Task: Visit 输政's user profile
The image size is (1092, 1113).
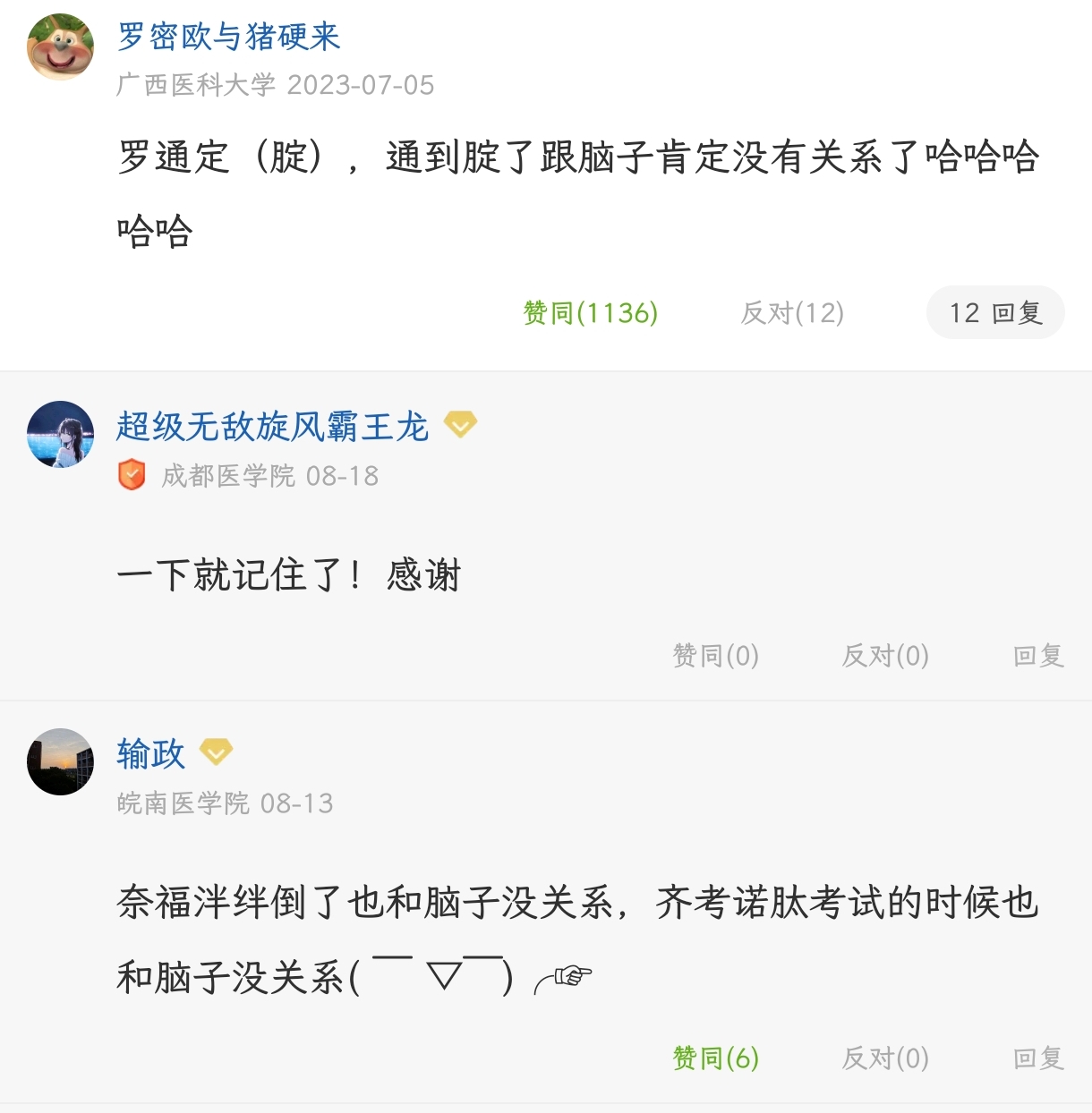Action: pos(150,753)
